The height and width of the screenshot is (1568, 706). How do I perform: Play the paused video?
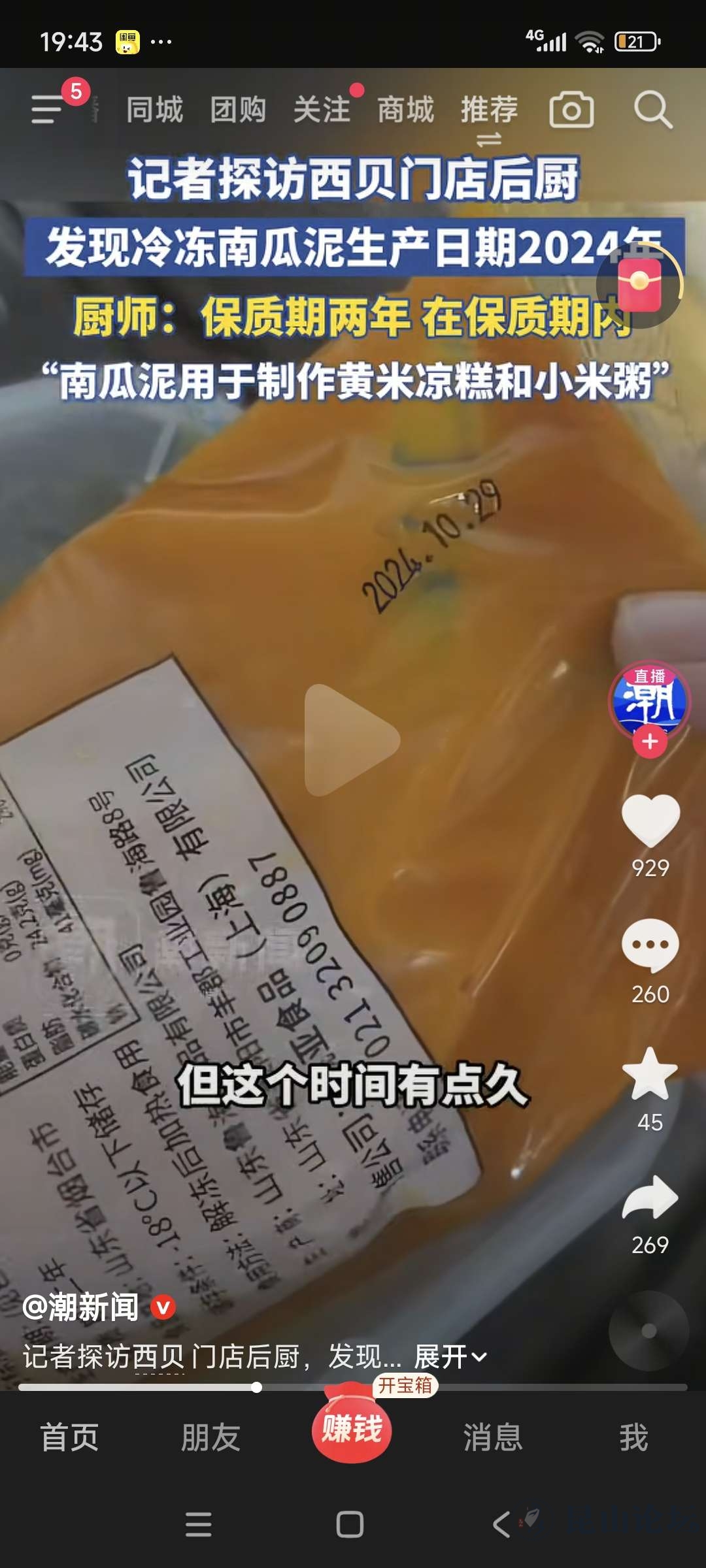coord(352,740)
